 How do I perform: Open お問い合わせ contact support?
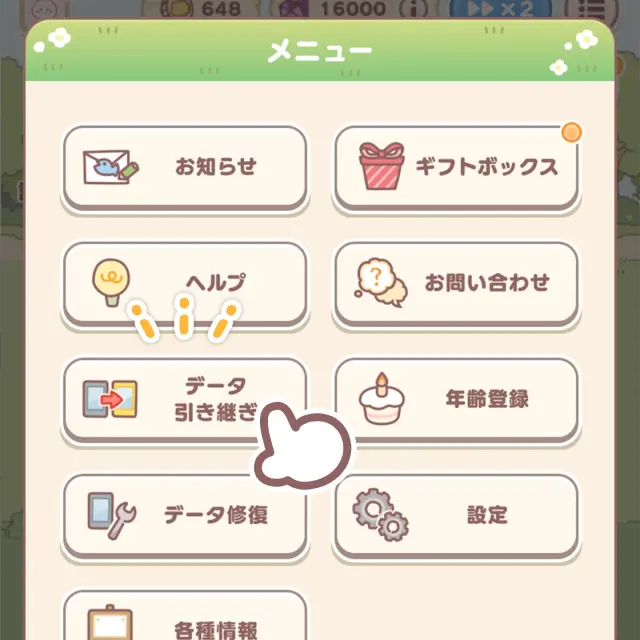pyautogui.click(x=457, y=282)
